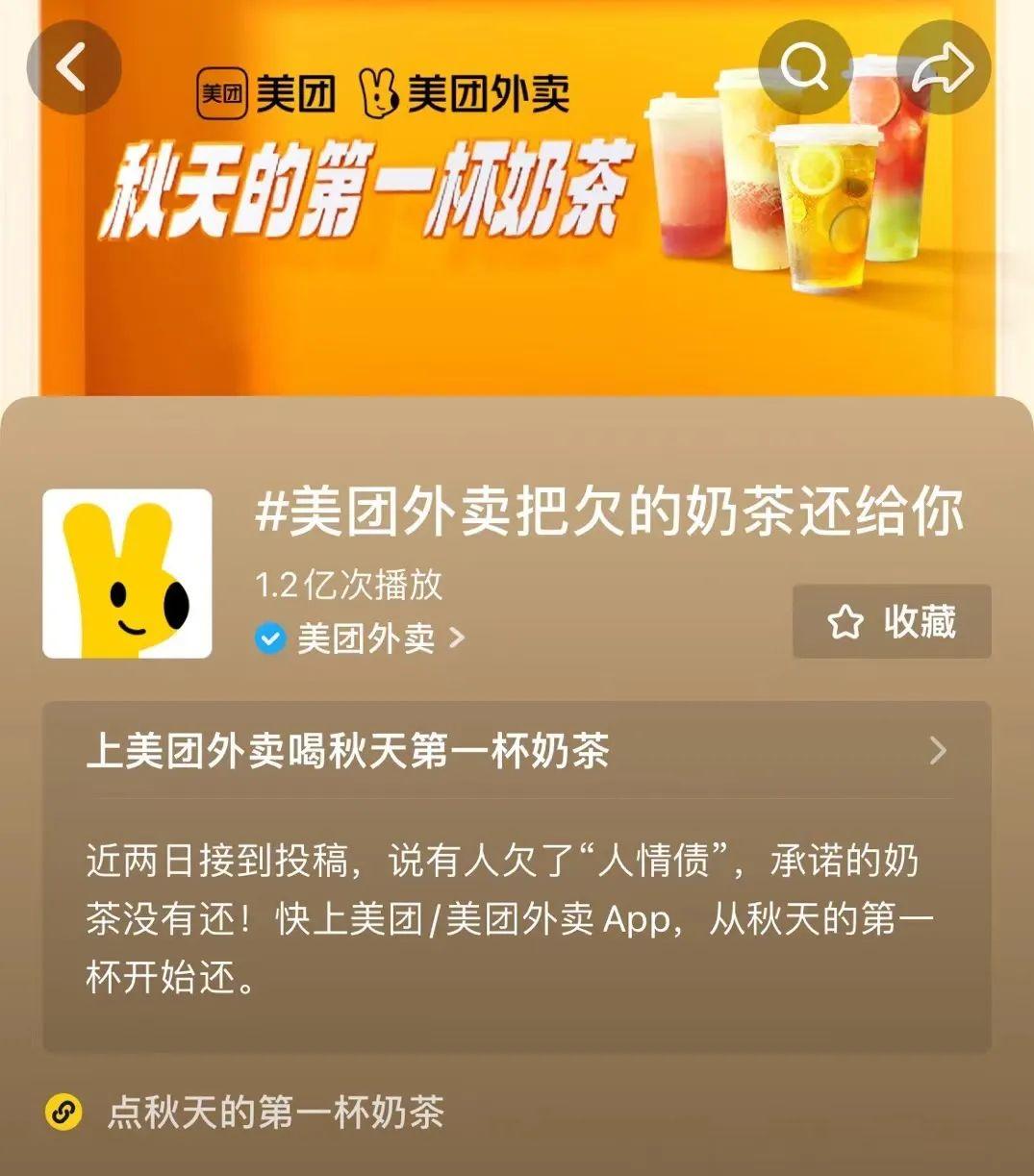The height and width of the screenshot is (1176, 1034).
Task: Open 上美团外卖喝秋天第一杯奶茶 activity row
Action: coord(517,751)
